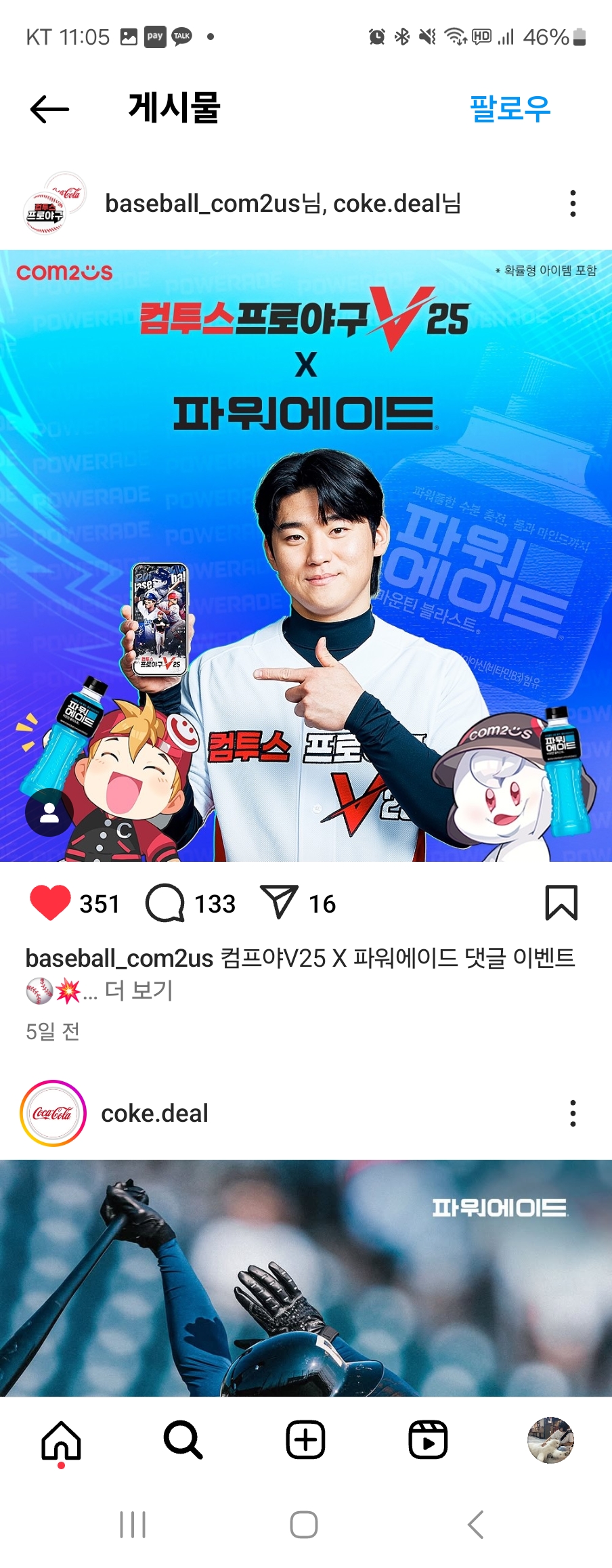
Task: Switch to the Home tab
Action: click(61, 1439)
